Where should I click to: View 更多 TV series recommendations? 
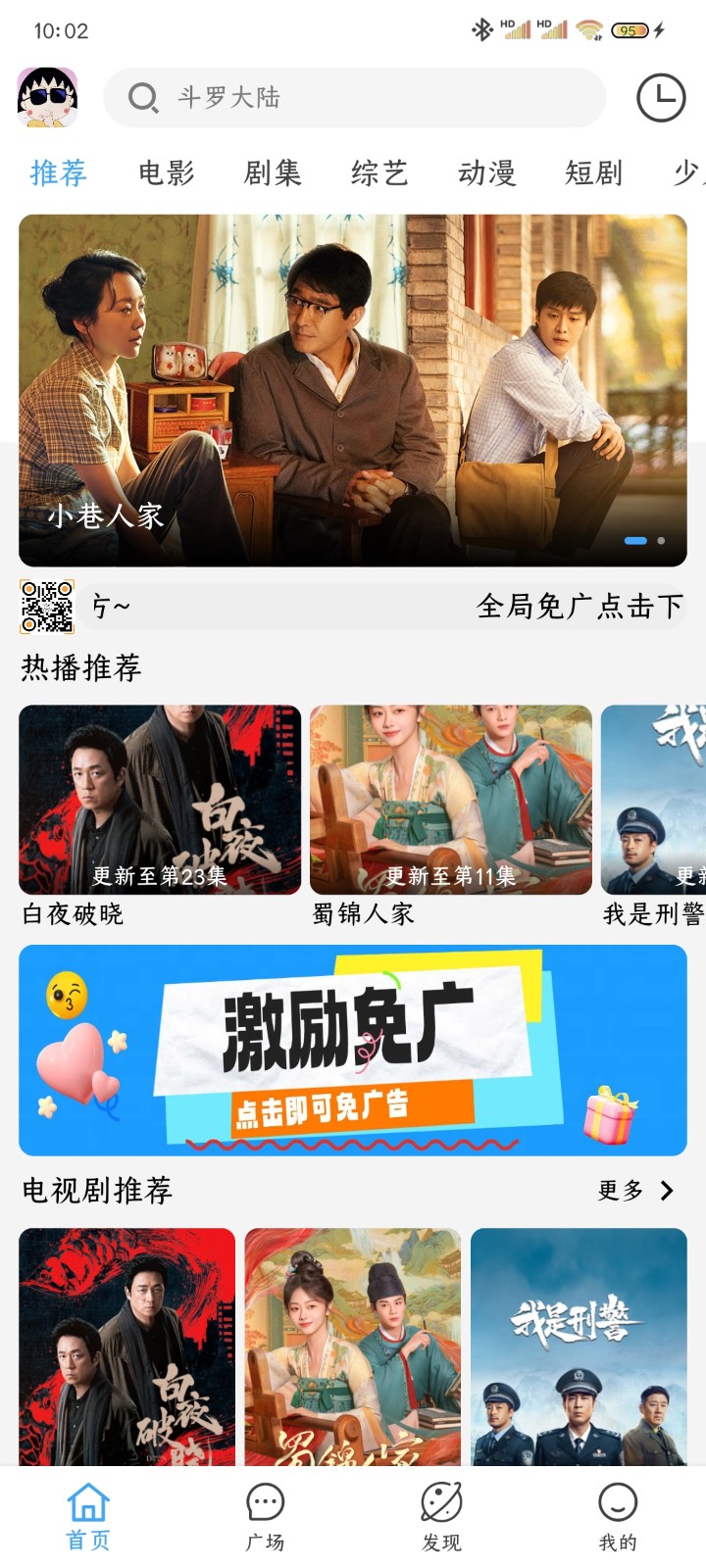click(636, 1191)
